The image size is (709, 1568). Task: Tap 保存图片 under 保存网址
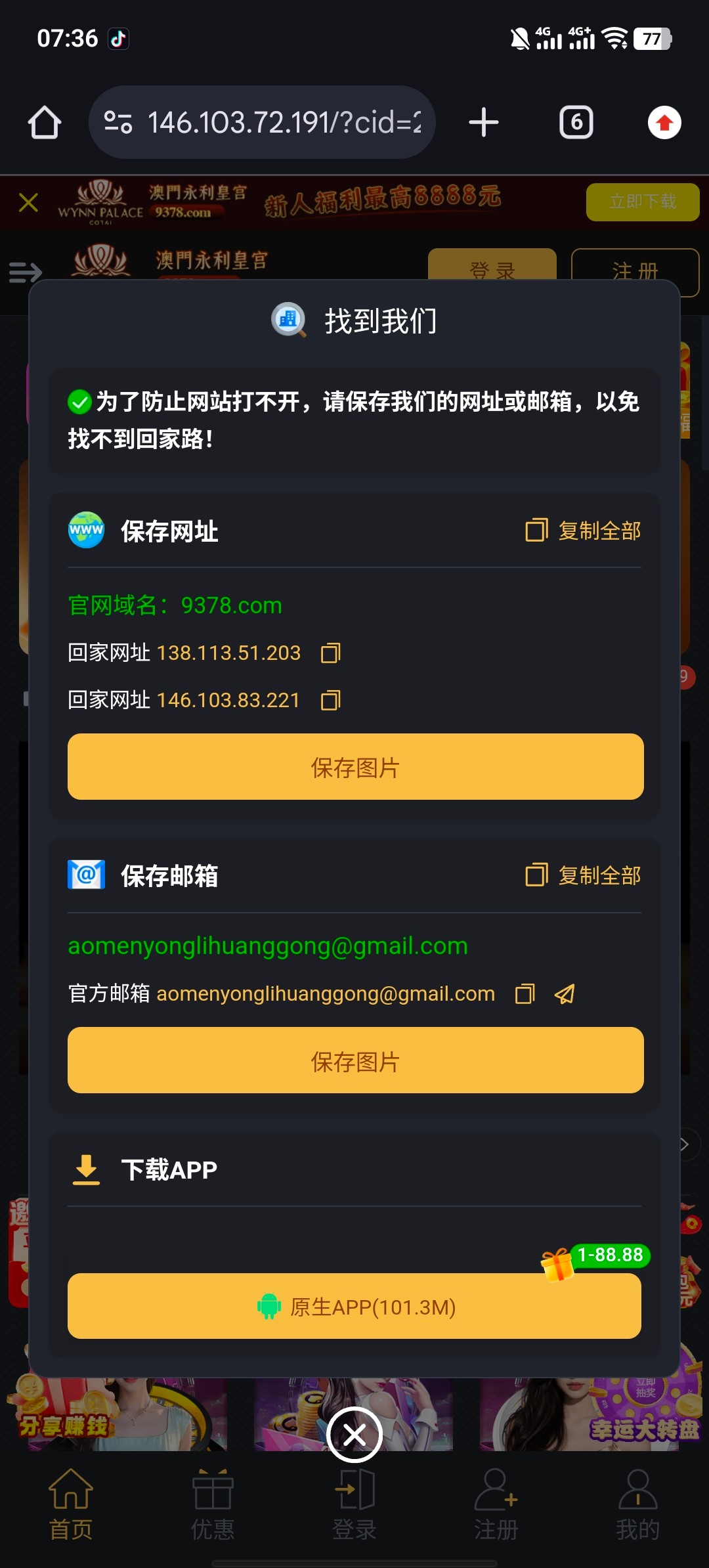(x=355, y=767)
